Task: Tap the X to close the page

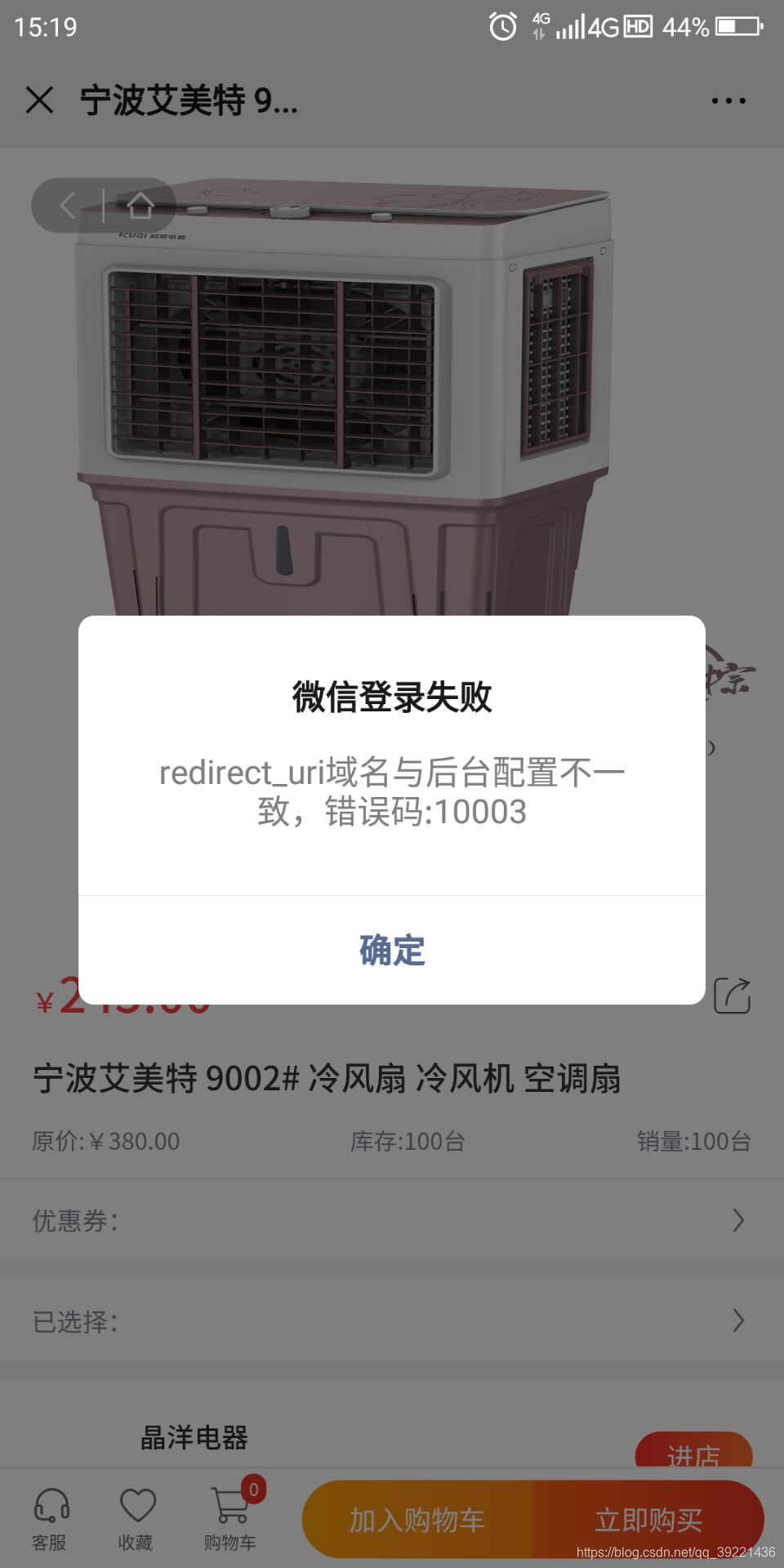Action: 38,100
